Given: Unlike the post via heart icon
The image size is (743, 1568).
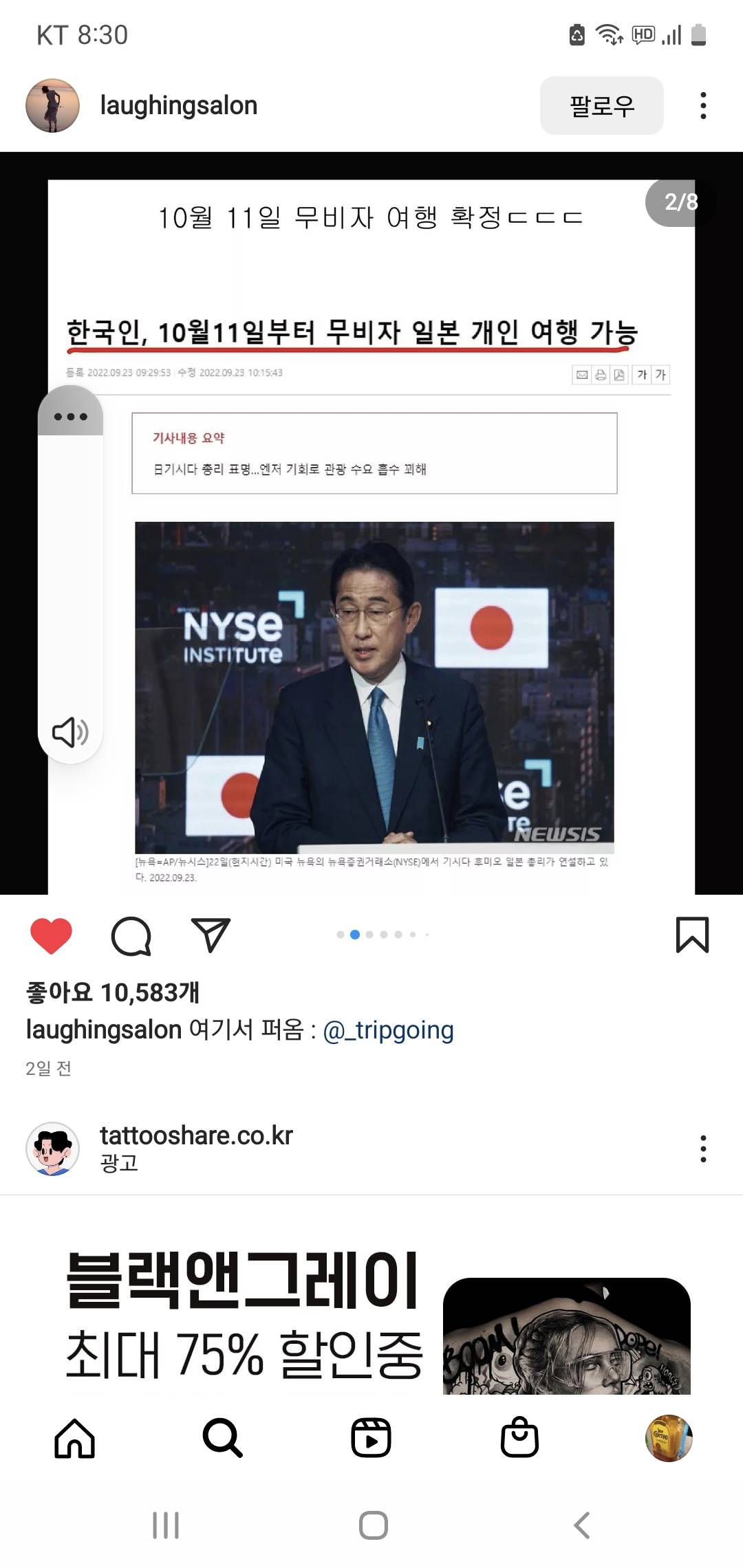Looking at the screenshot, I should 51,935.
